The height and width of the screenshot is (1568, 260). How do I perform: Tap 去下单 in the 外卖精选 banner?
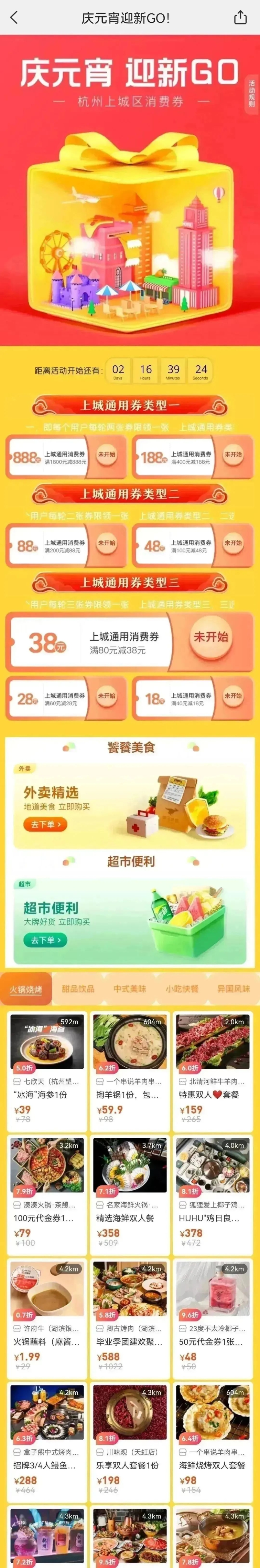coord(45,824)
